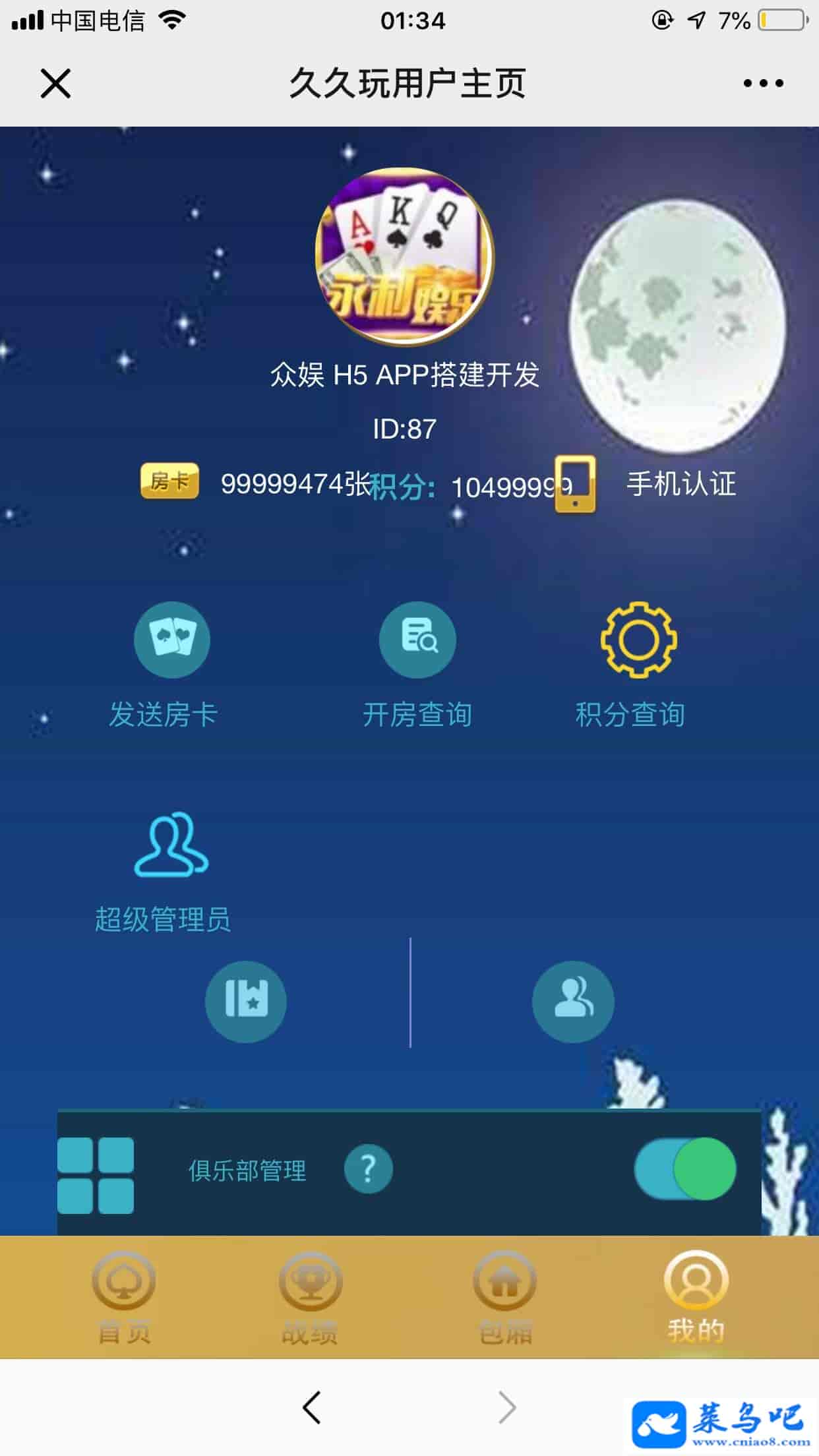Image resolution: width=819 pixels, height=1456 pixels.
Task: Open 发送房卡 to send room cards
Action: click(171, 640)
